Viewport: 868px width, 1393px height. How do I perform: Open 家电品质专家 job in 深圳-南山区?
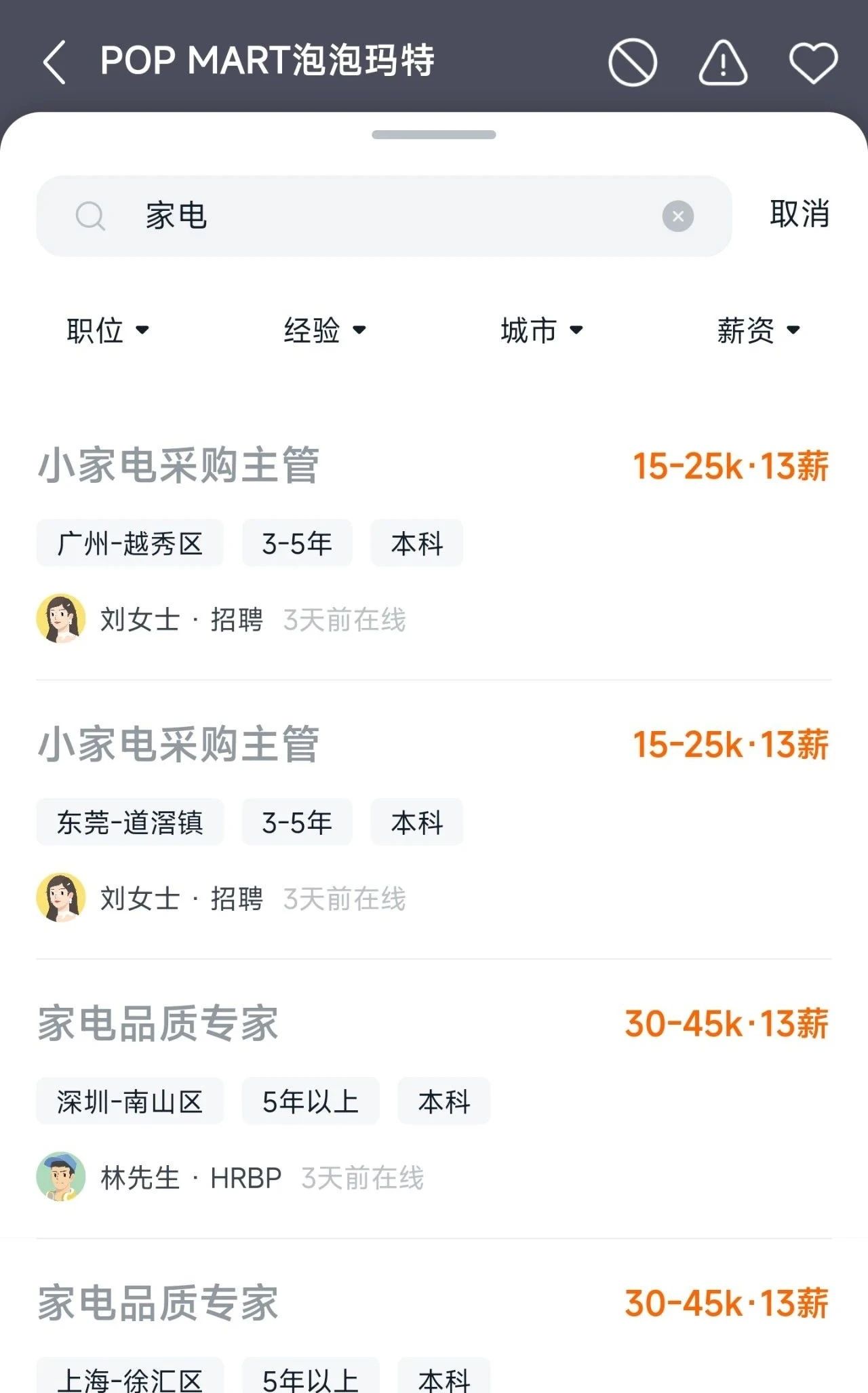[157, 1023]
